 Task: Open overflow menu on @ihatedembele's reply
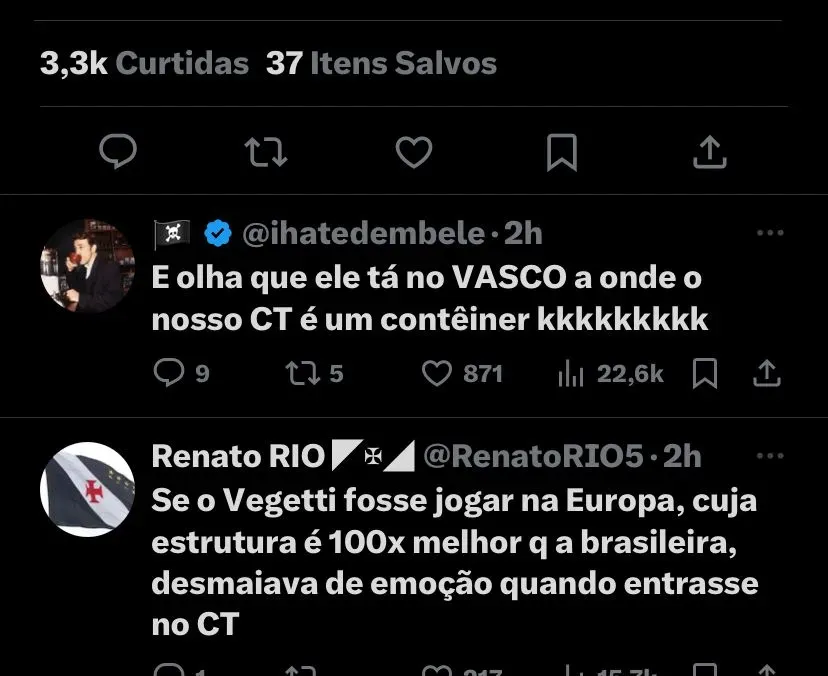(769, 234)
